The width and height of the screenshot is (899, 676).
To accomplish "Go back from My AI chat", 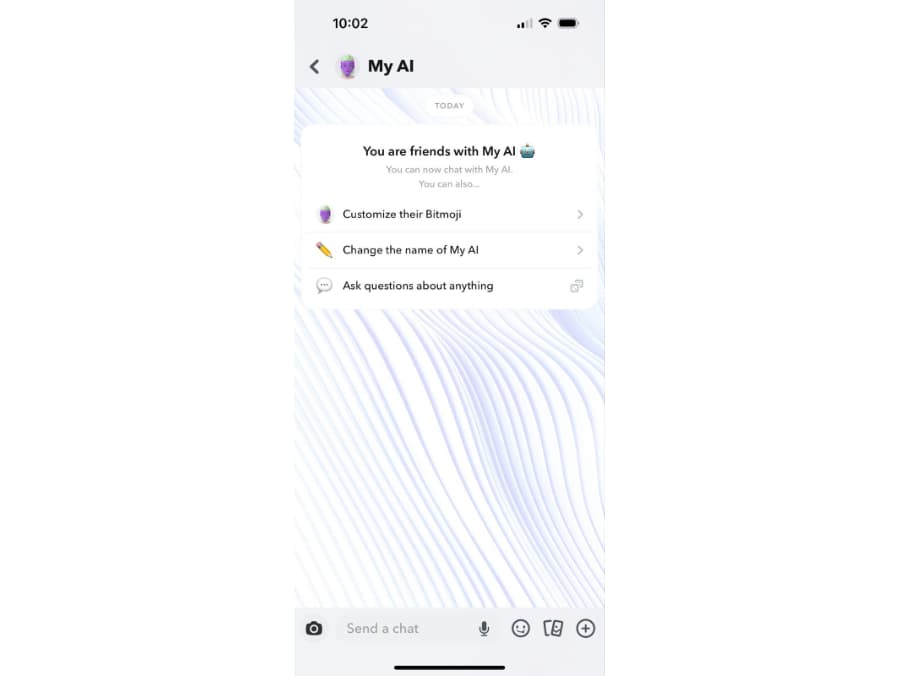I will pyautogui.click(x=314, y=66).
